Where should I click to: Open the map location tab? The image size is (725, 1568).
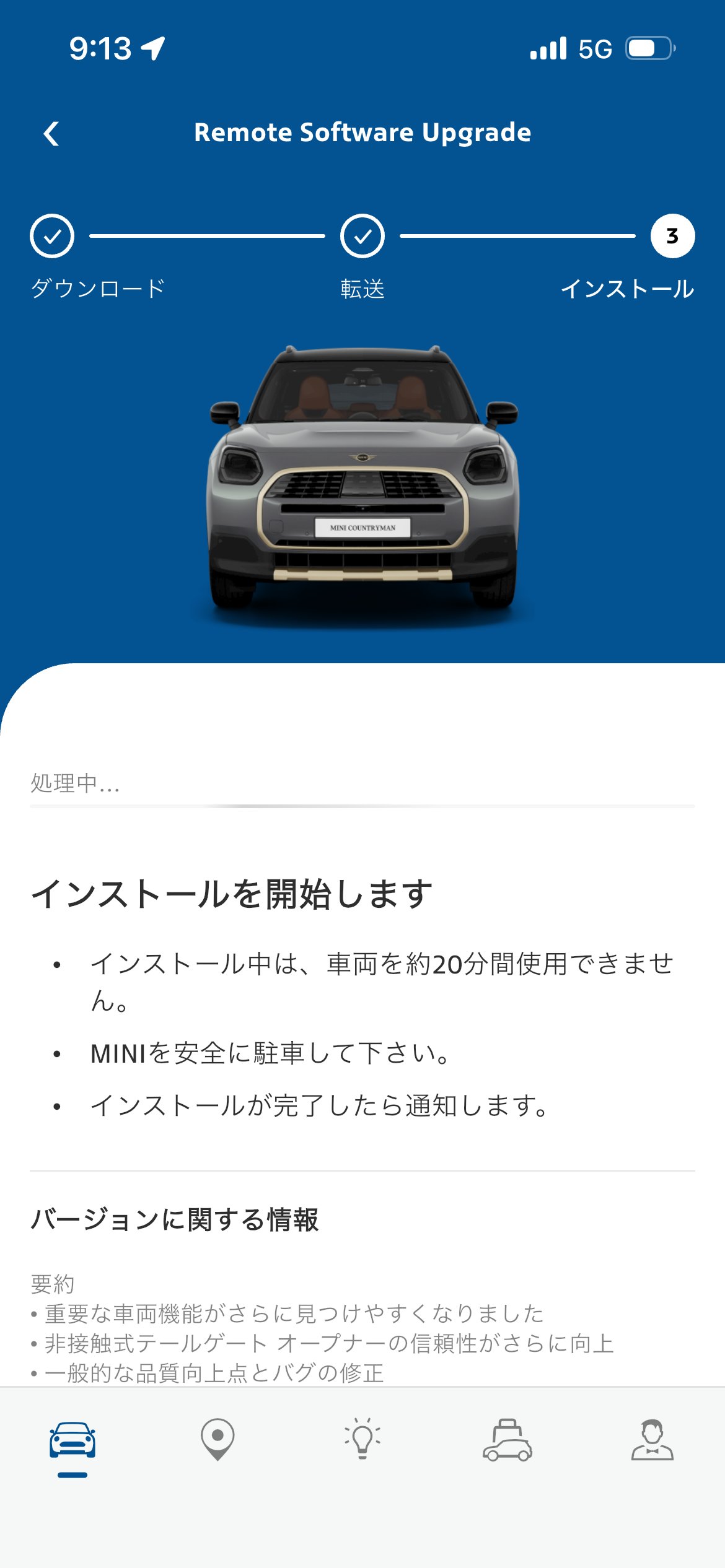click(x=217, y=1439)
